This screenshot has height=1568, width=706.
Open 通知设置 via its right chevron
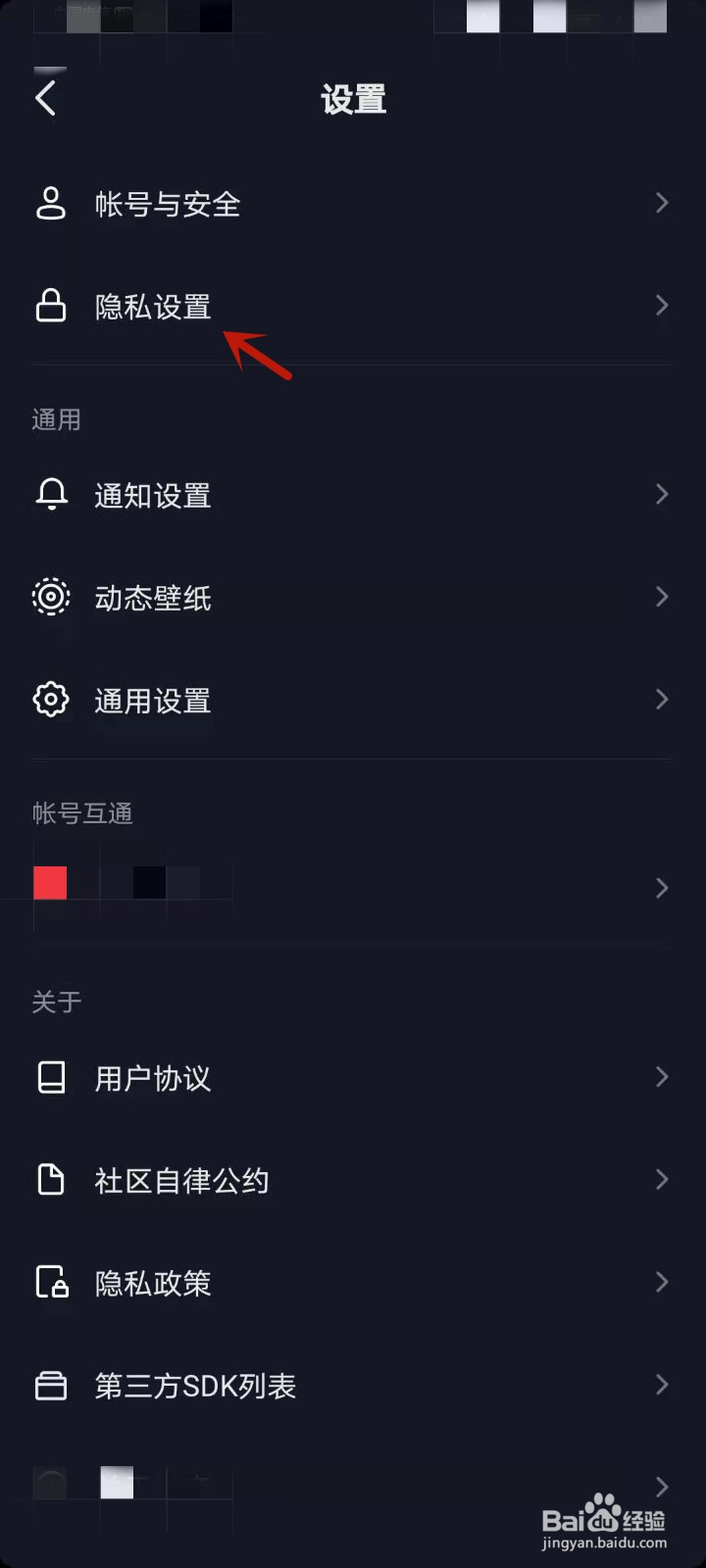point(662,495)
